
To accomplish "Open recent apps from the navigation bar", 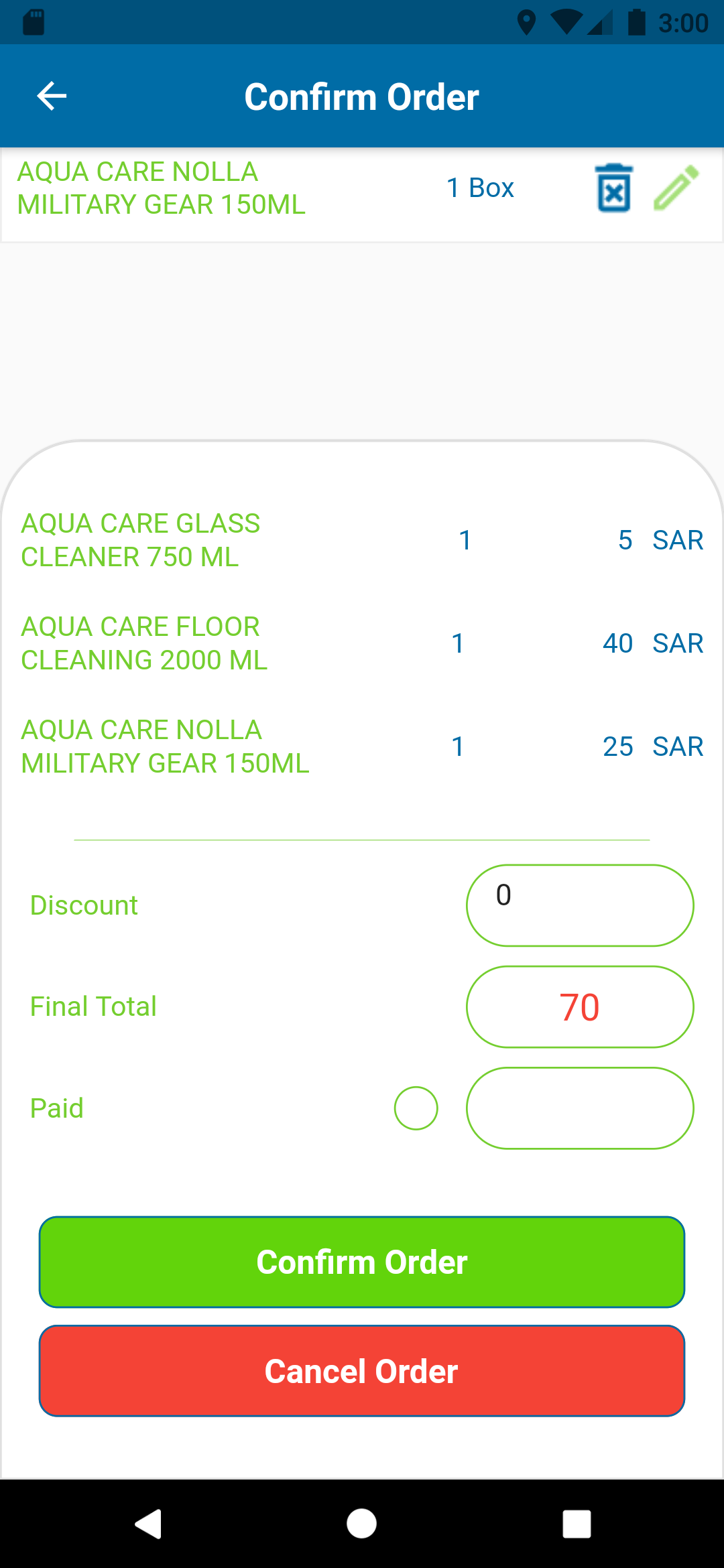I will 577,1524.
